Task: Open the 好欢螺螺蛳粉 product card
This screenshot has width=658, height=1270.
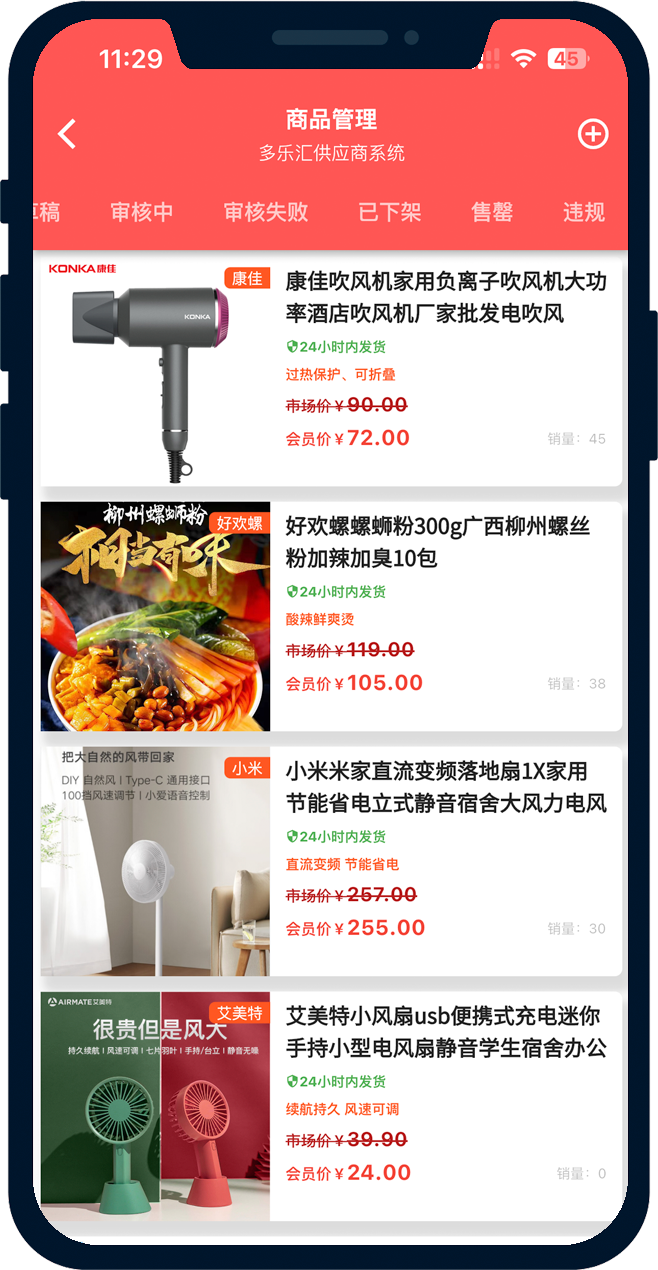Action: pos(330,616)
